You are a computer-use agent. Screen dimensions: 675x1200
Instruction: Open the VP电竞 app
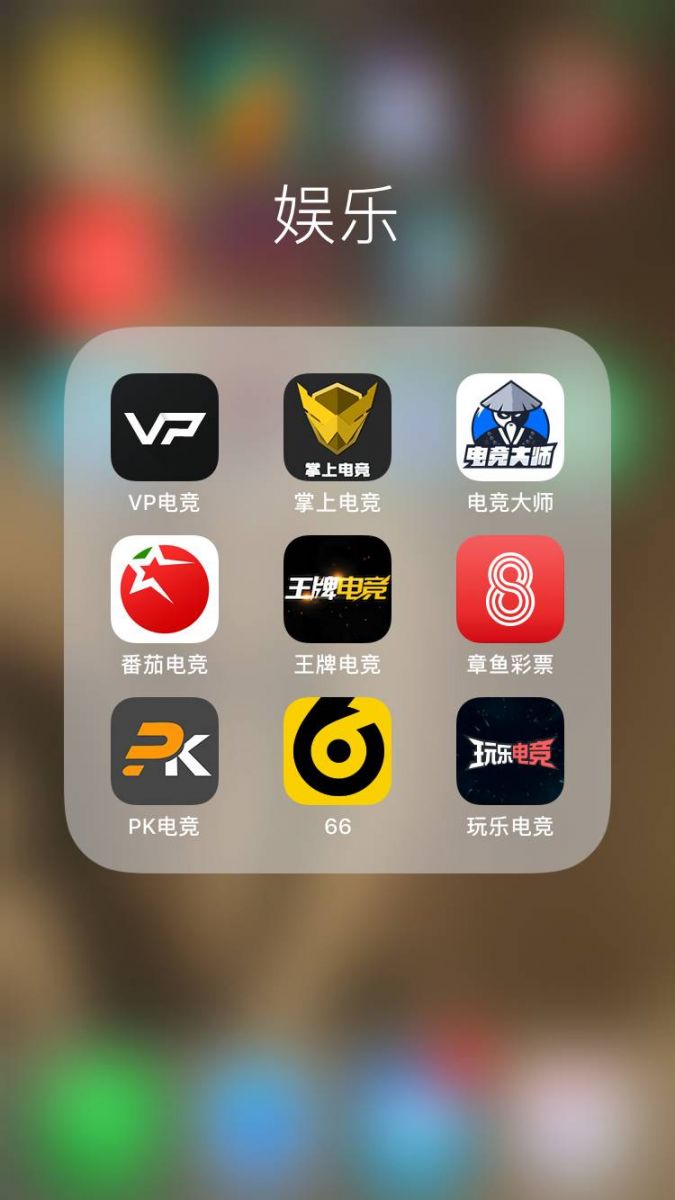pos(164,427)
